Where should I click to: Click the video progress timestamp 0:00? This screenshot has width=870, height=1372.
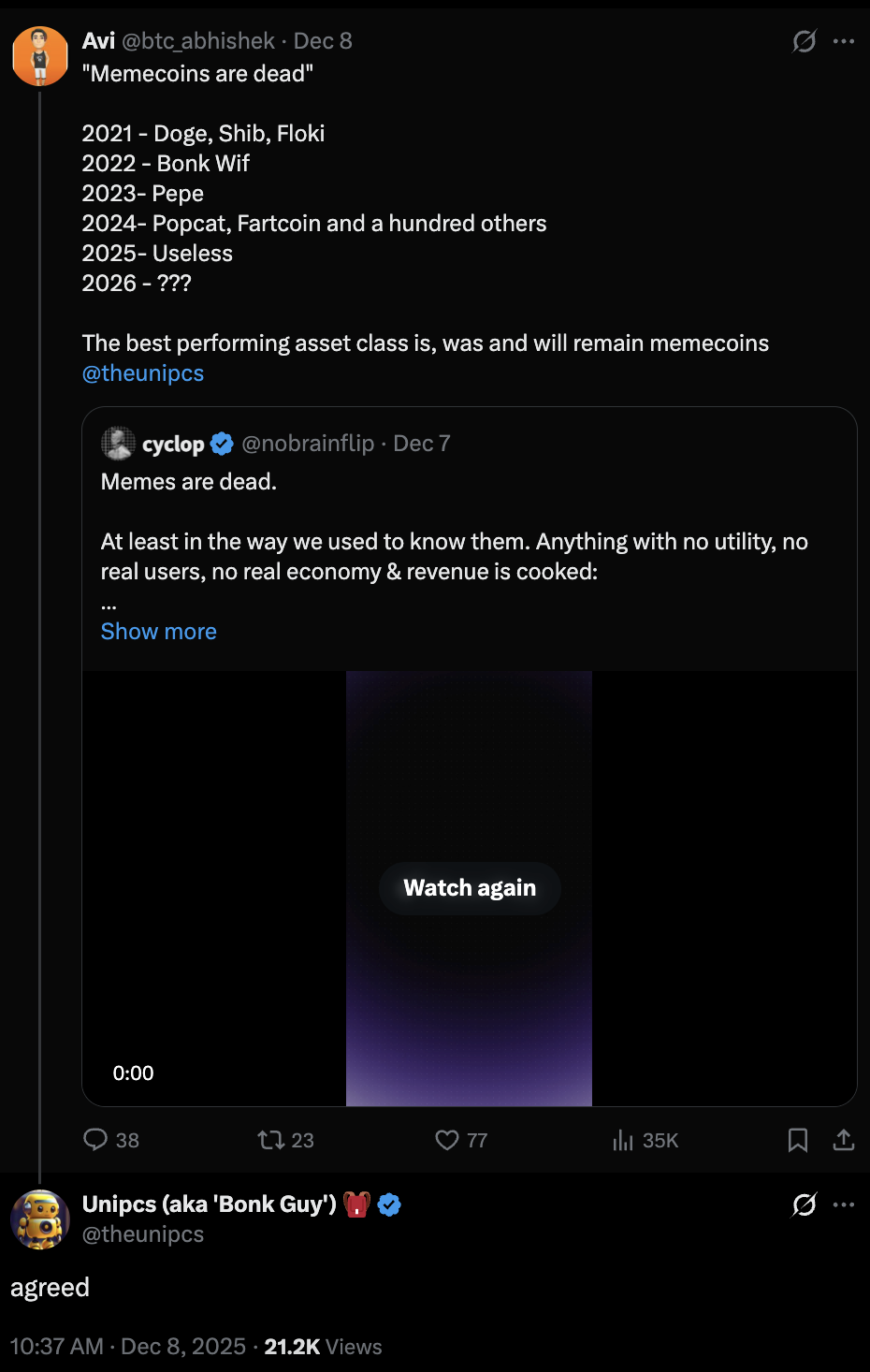pos(134,1073)
